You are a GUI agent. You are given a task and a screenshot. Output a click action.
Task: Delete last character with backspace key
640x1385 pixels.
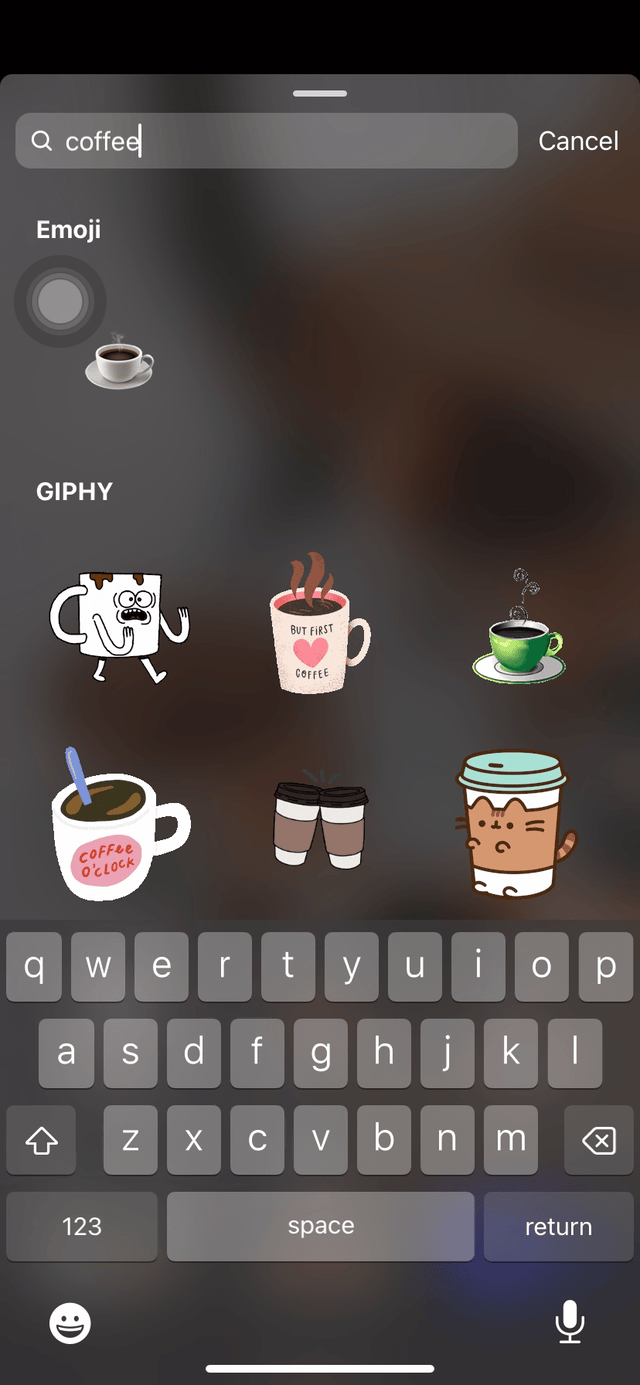[x=598, y=1140]
